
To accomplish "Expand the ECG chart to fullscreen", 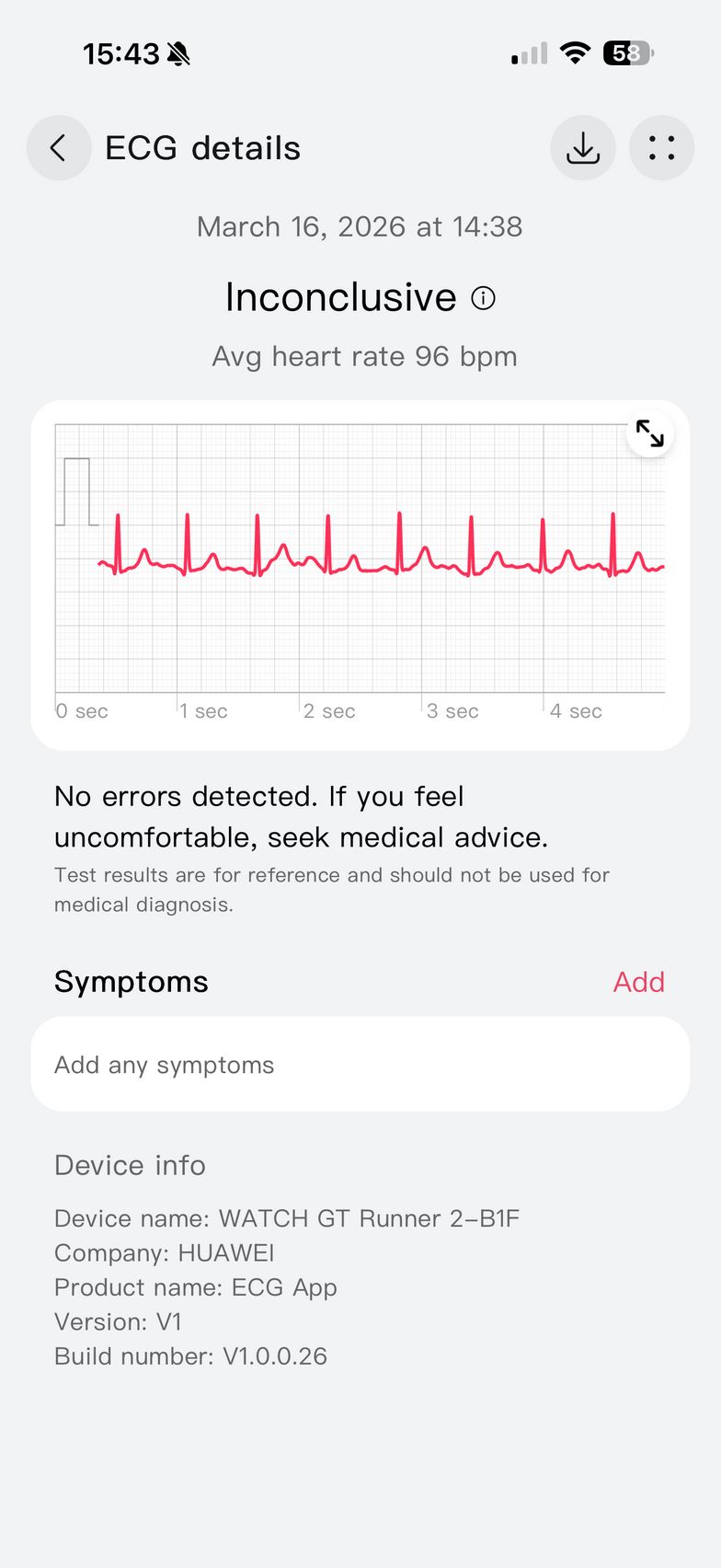I will pyautogui.click(x=649, y=433).
